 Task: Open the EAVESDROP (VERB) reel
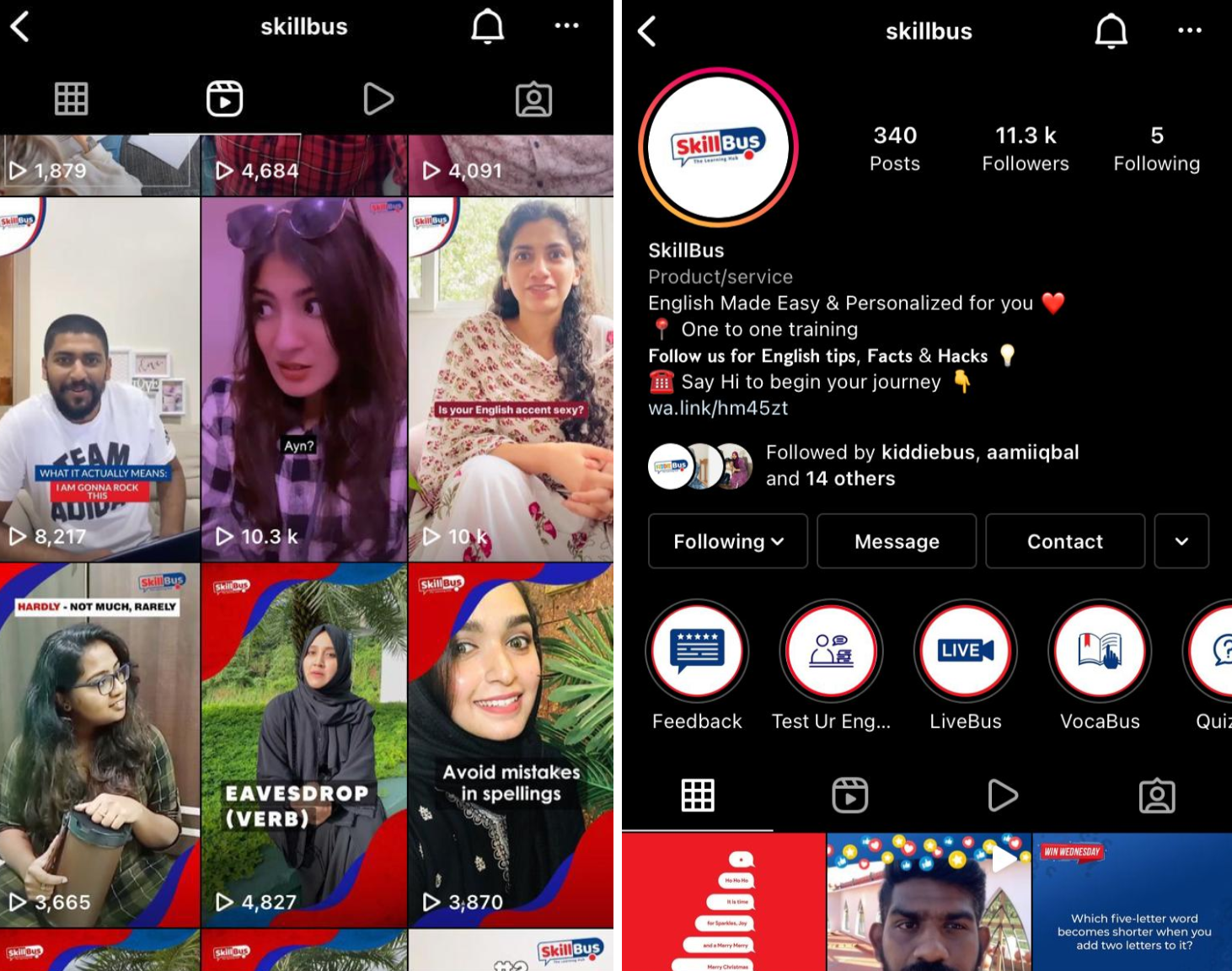(x=304, y=745)
